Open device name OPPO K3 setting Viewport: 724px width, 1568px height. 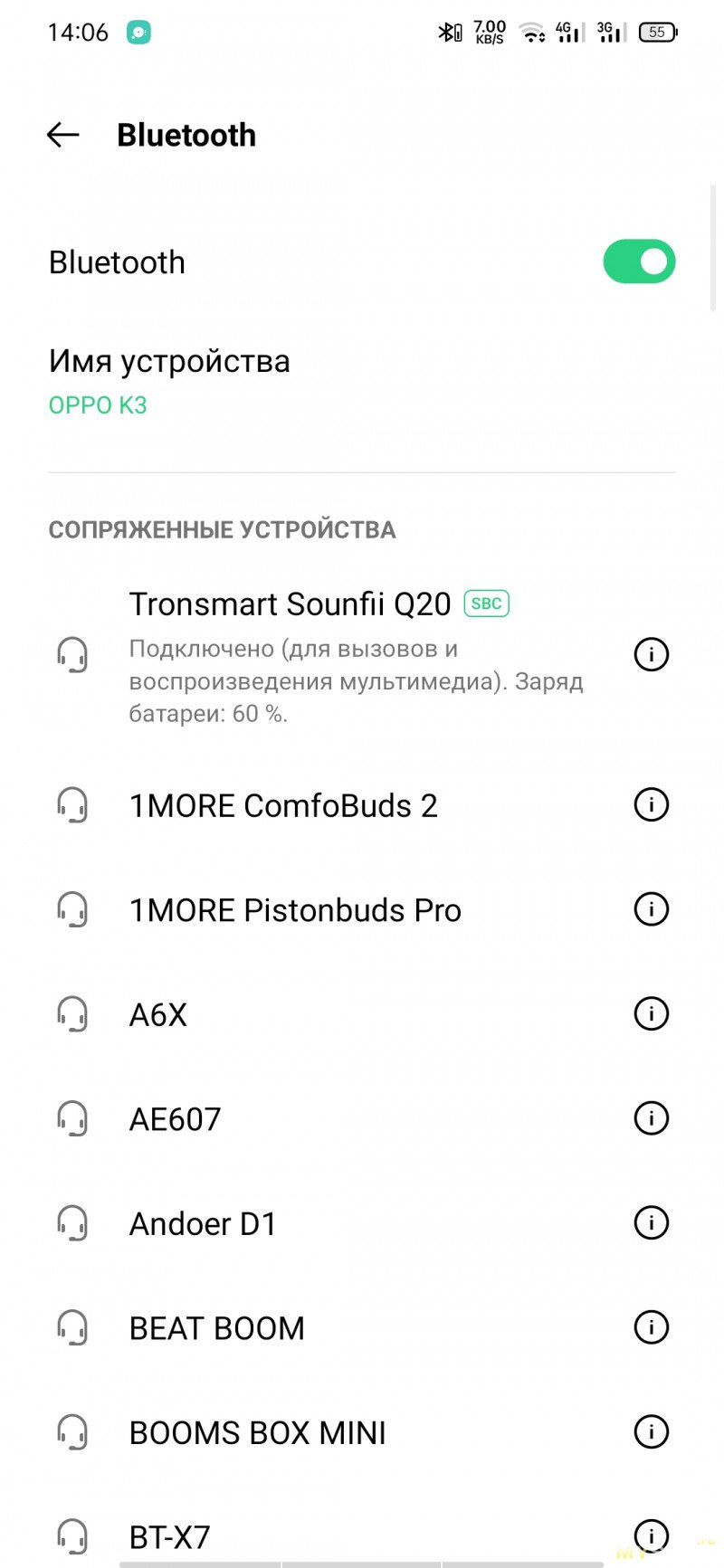coord(169,381)
